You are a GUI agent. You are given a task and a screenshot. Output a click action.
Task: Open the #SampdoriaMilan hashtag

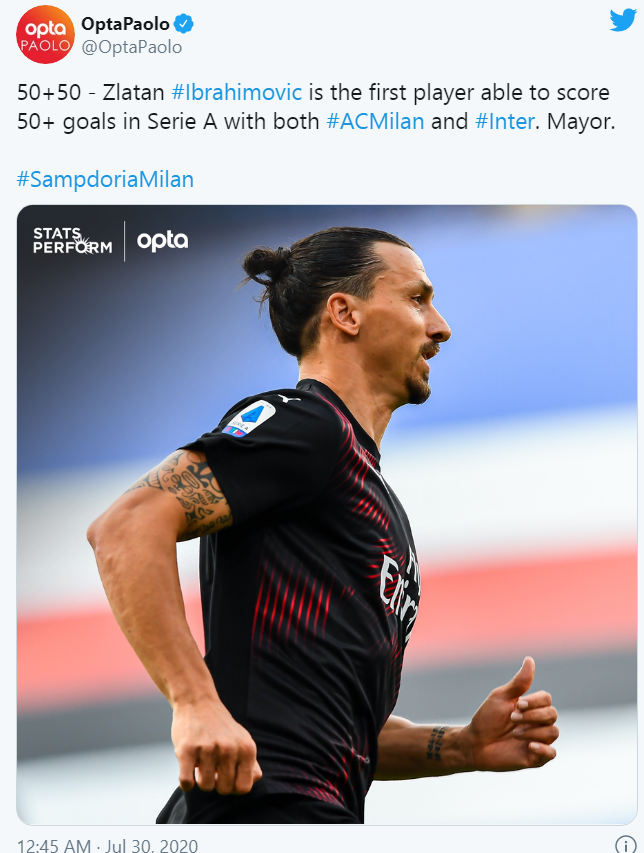click(105, 180)
